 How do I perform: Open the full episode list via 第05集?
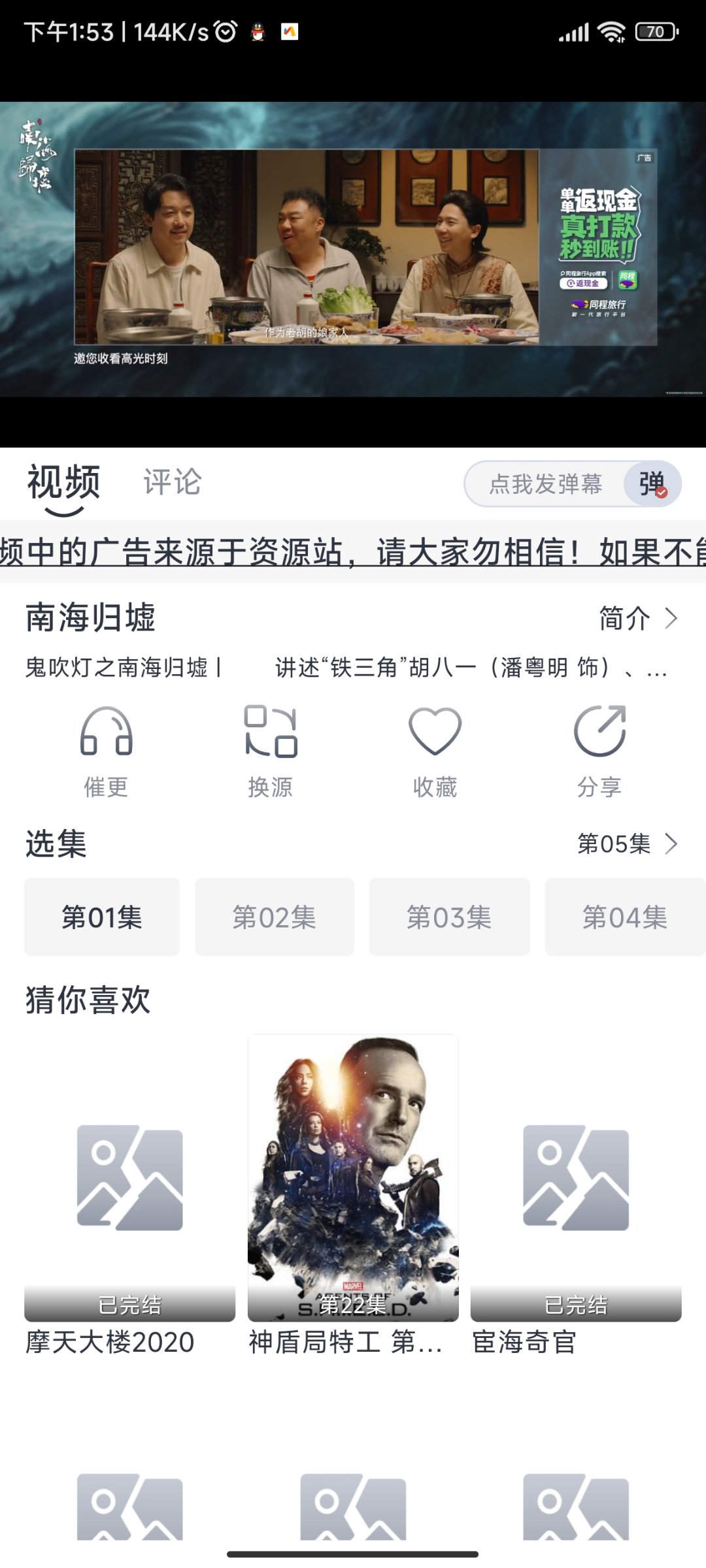click(628, 843)
